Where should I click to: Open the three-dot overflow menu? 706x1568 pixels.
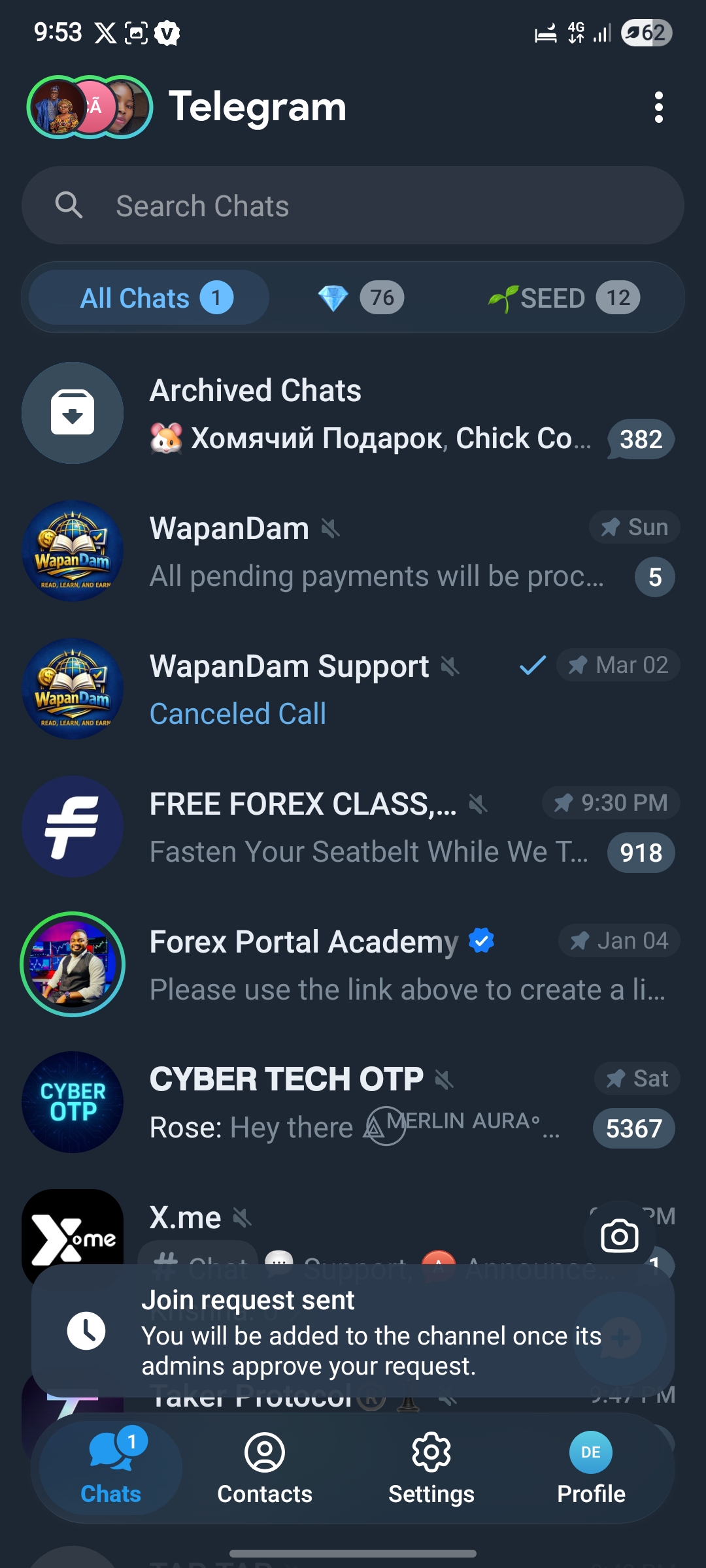pos(658,107)
